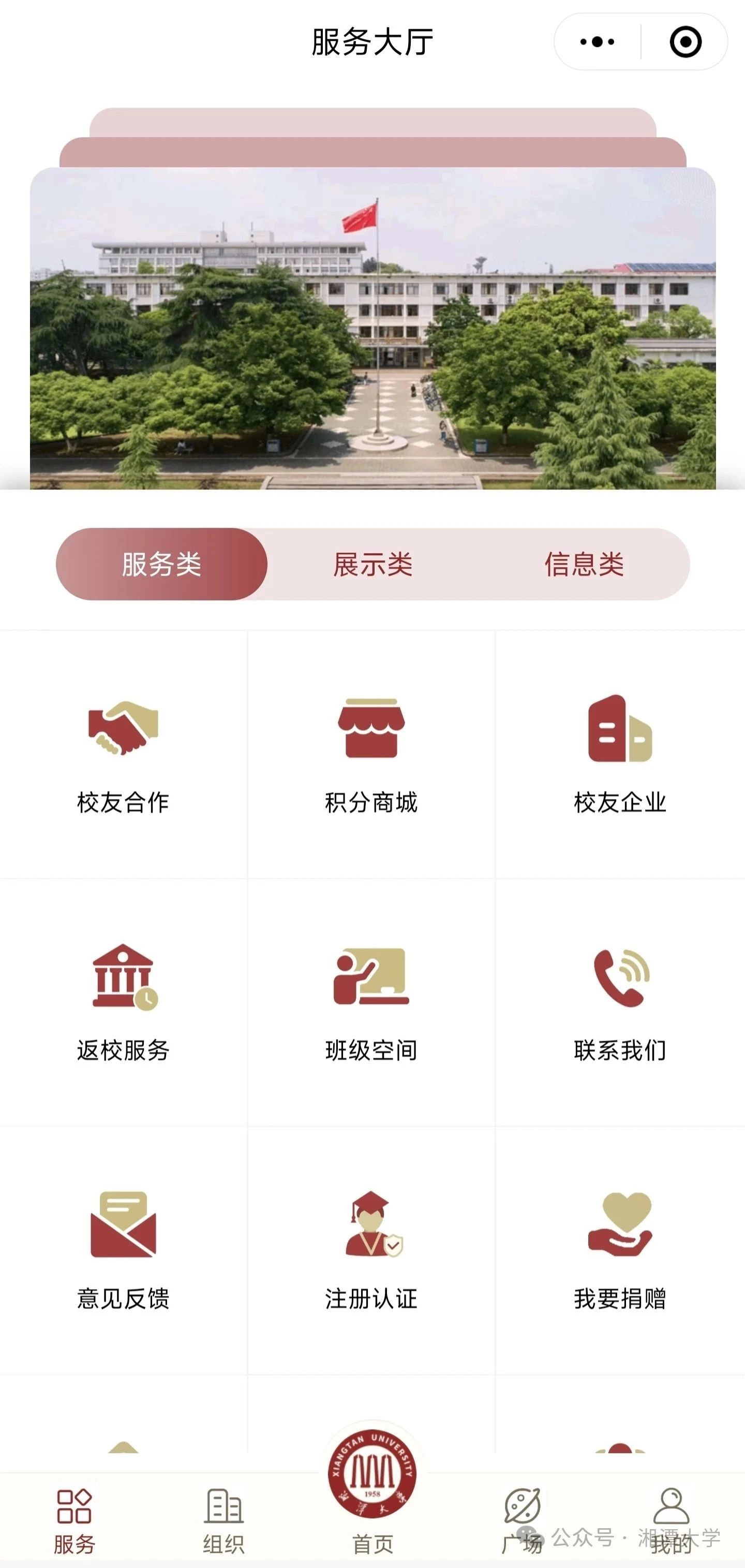Switch to the 组织 bottom tab
Image resolution: width=745 pixels, height=1568 pixels.
pyautogui.click(x=224, y=1520)
